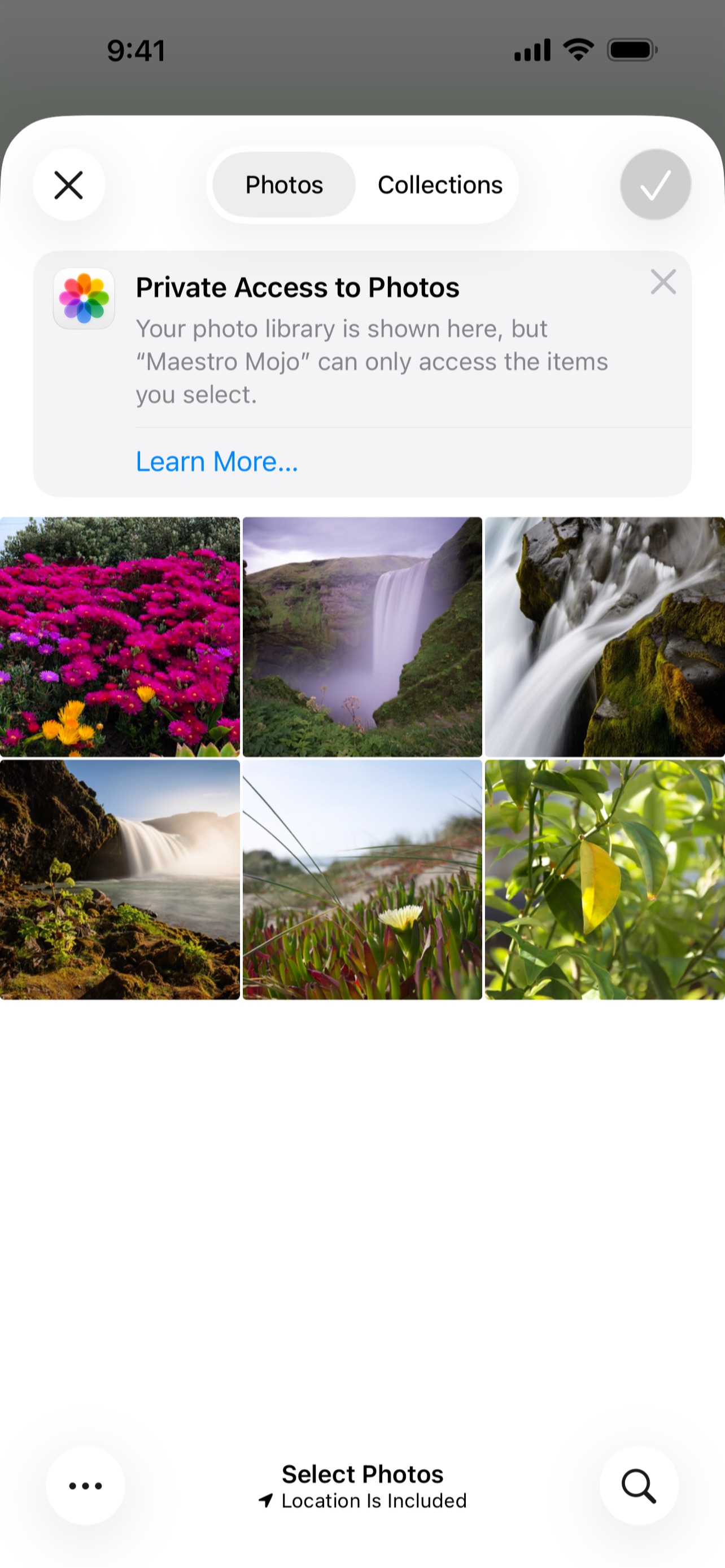Select the sunlit waterfall with river photo
Image resolution: width=725 pixels, height=1568 pixels.
point(120,879)
